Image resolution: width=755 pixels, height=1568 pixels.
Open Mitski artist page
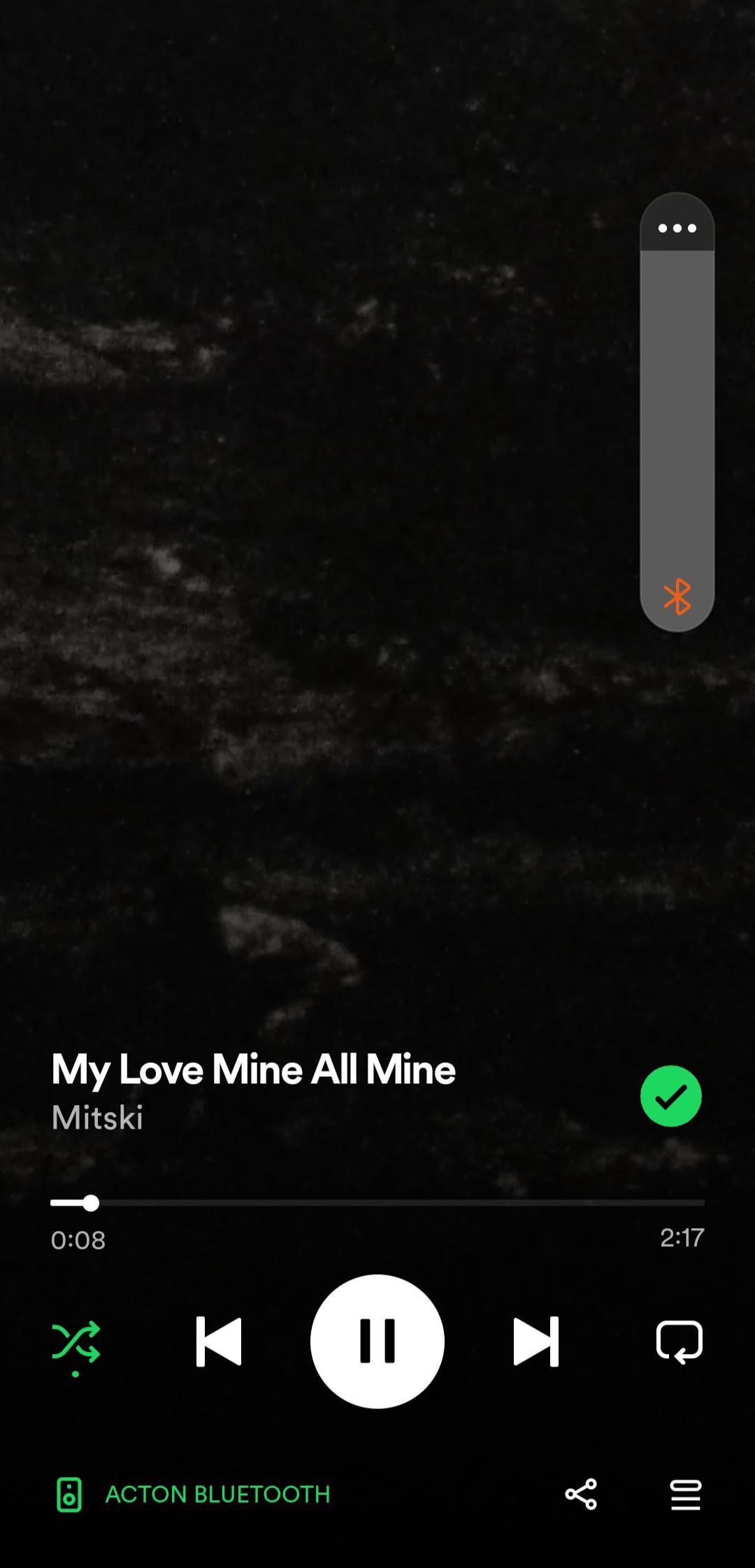coord(97,1117)
